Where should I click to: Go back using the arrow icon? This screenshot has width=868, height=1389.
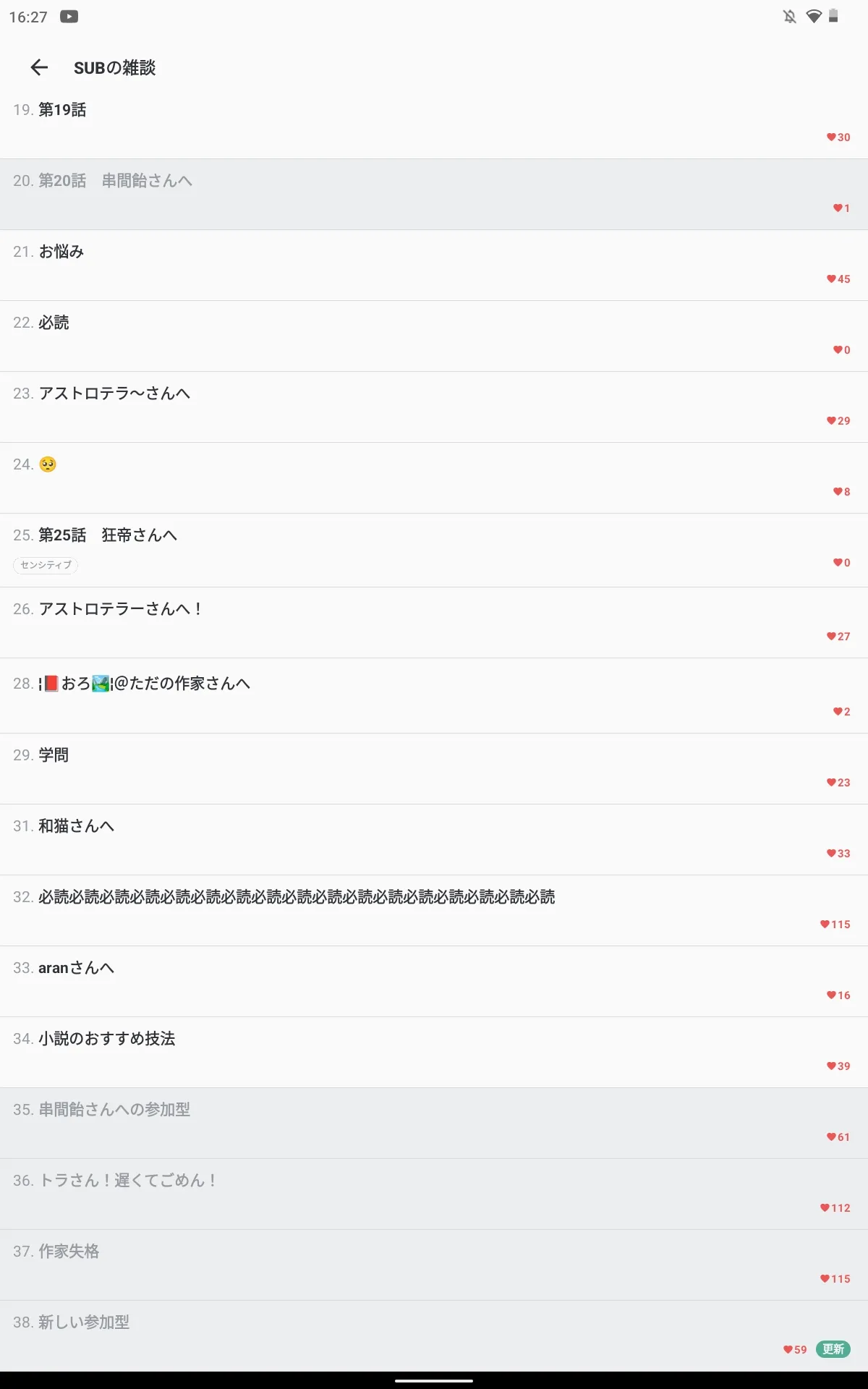(39, 67)
